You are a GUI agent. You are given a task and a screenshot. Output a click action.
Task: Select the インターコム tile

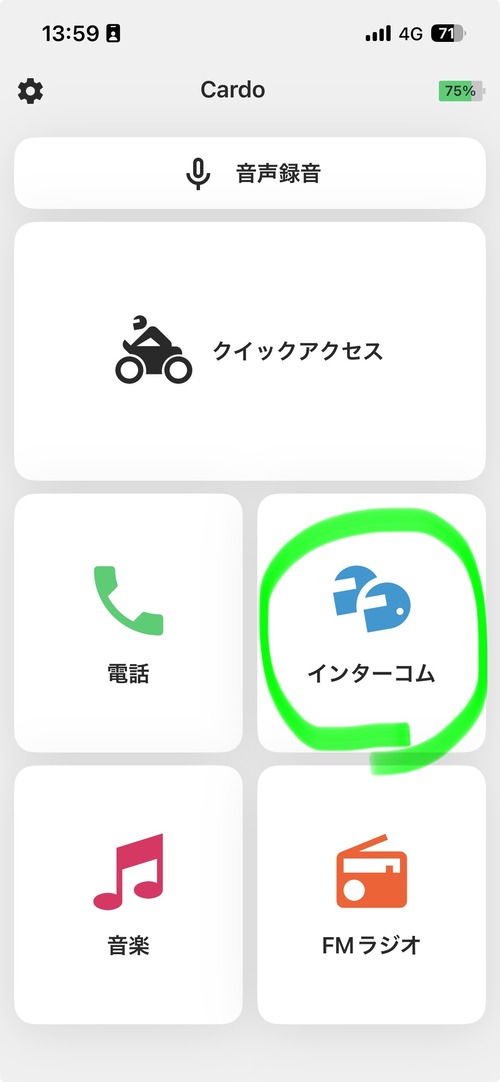click(x=372, y=622)
